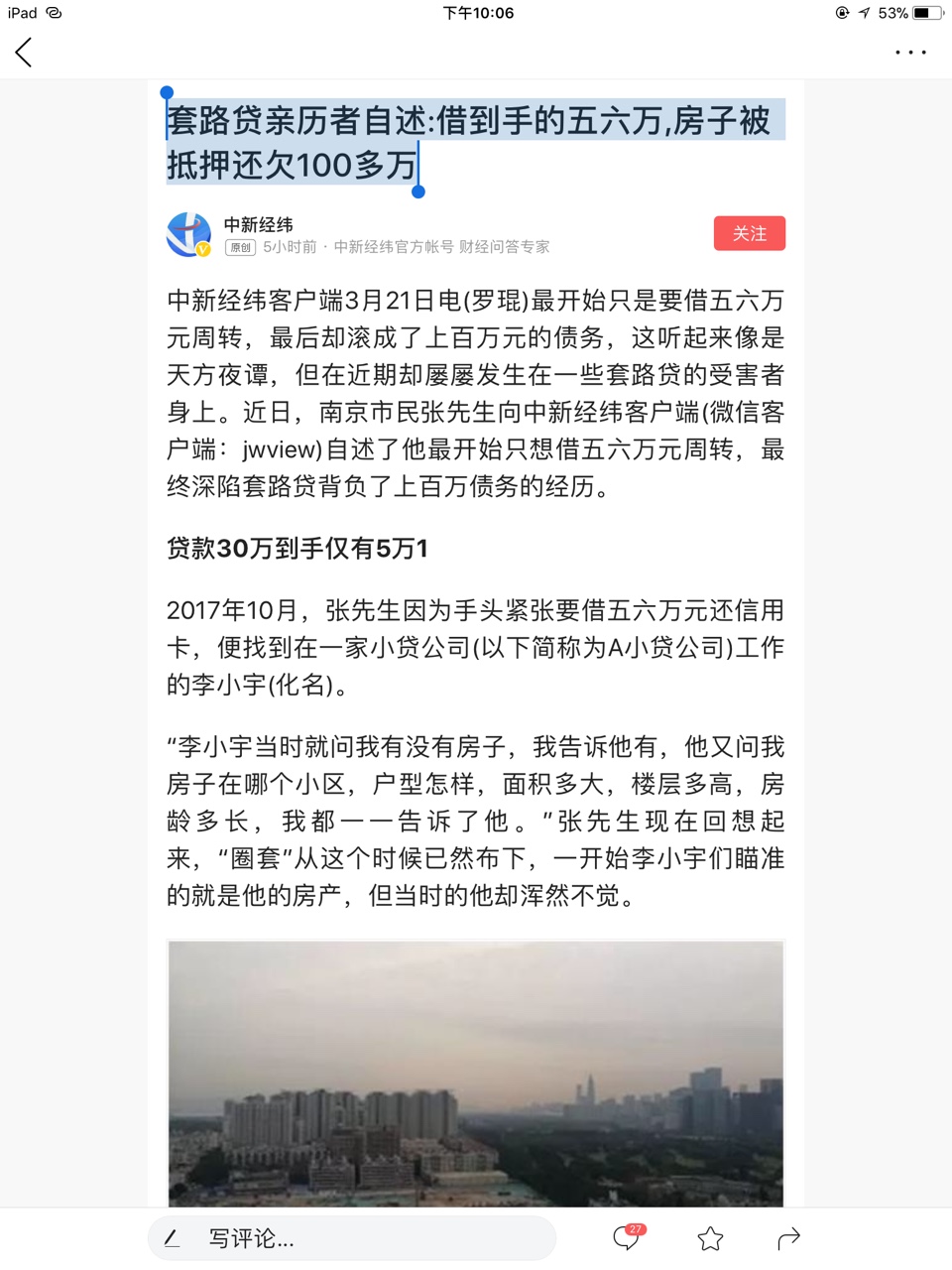
Task: Open 中新经纬 author profile avatar
Action: (188, 234)
